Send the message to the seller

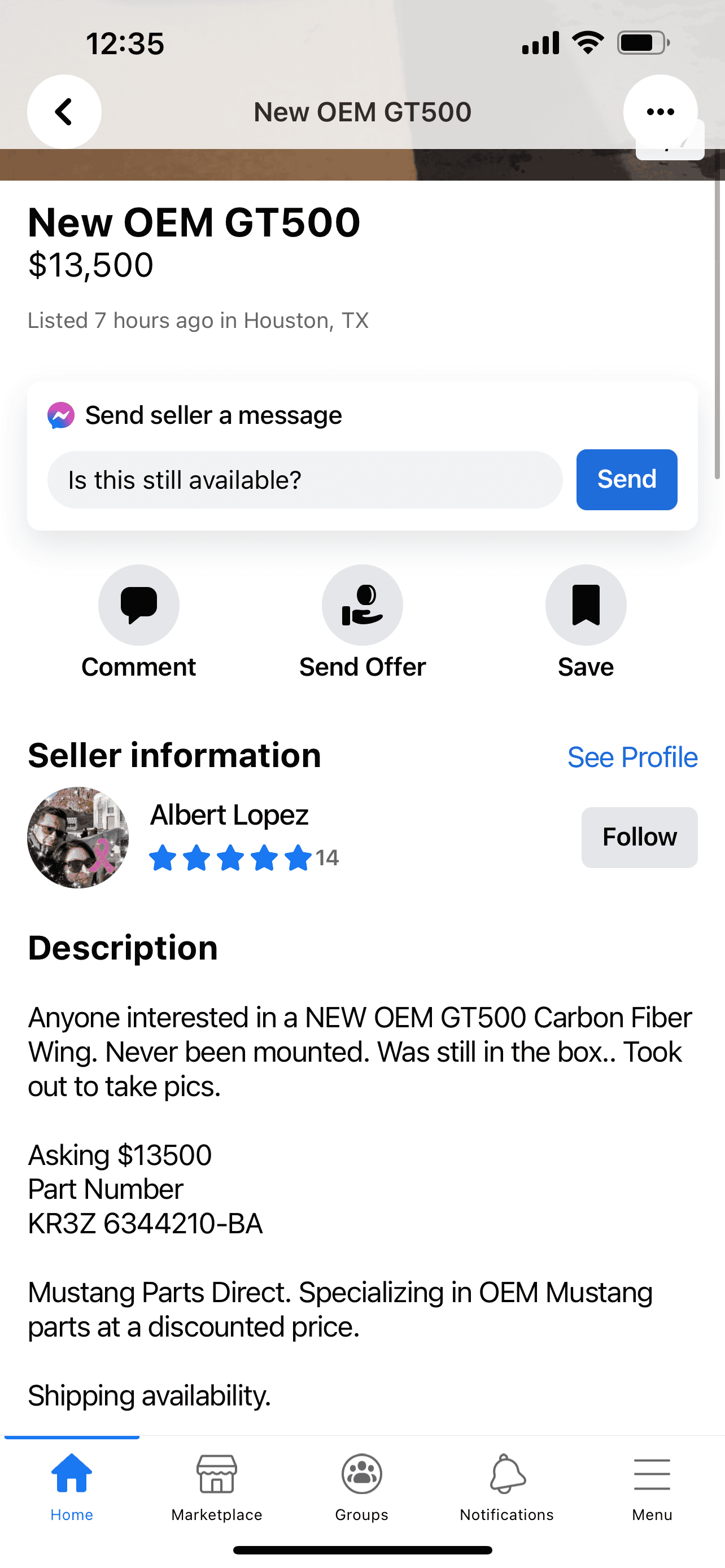626,480
